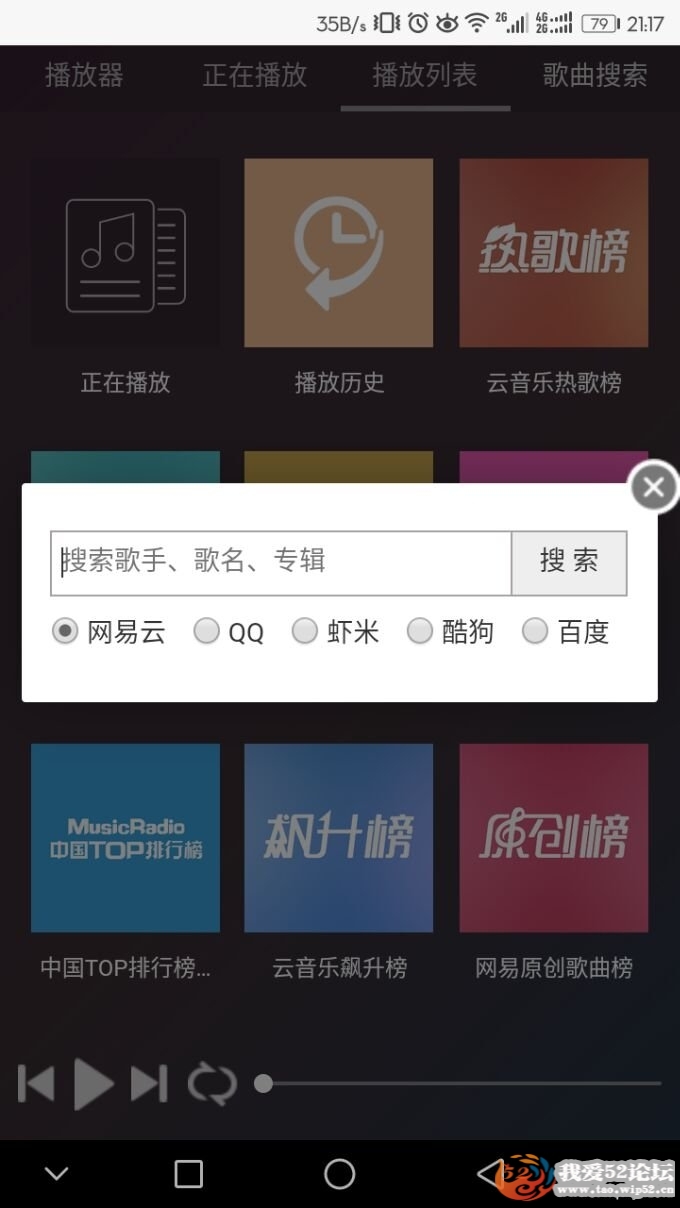Play the current song
Screen dimensions: 680x1208
93,1084
